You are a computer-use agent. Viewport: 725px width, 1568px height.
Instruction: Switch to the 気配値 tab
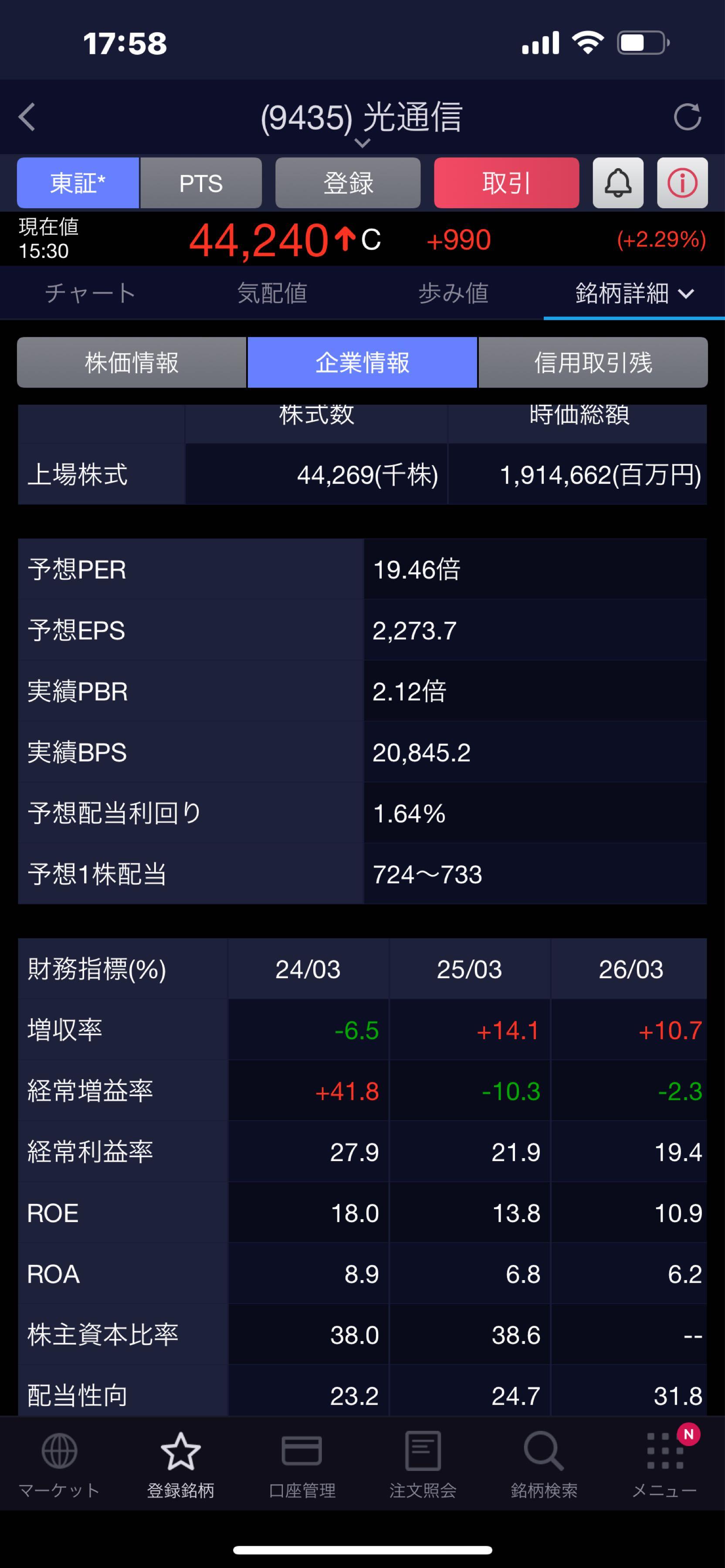271,294
